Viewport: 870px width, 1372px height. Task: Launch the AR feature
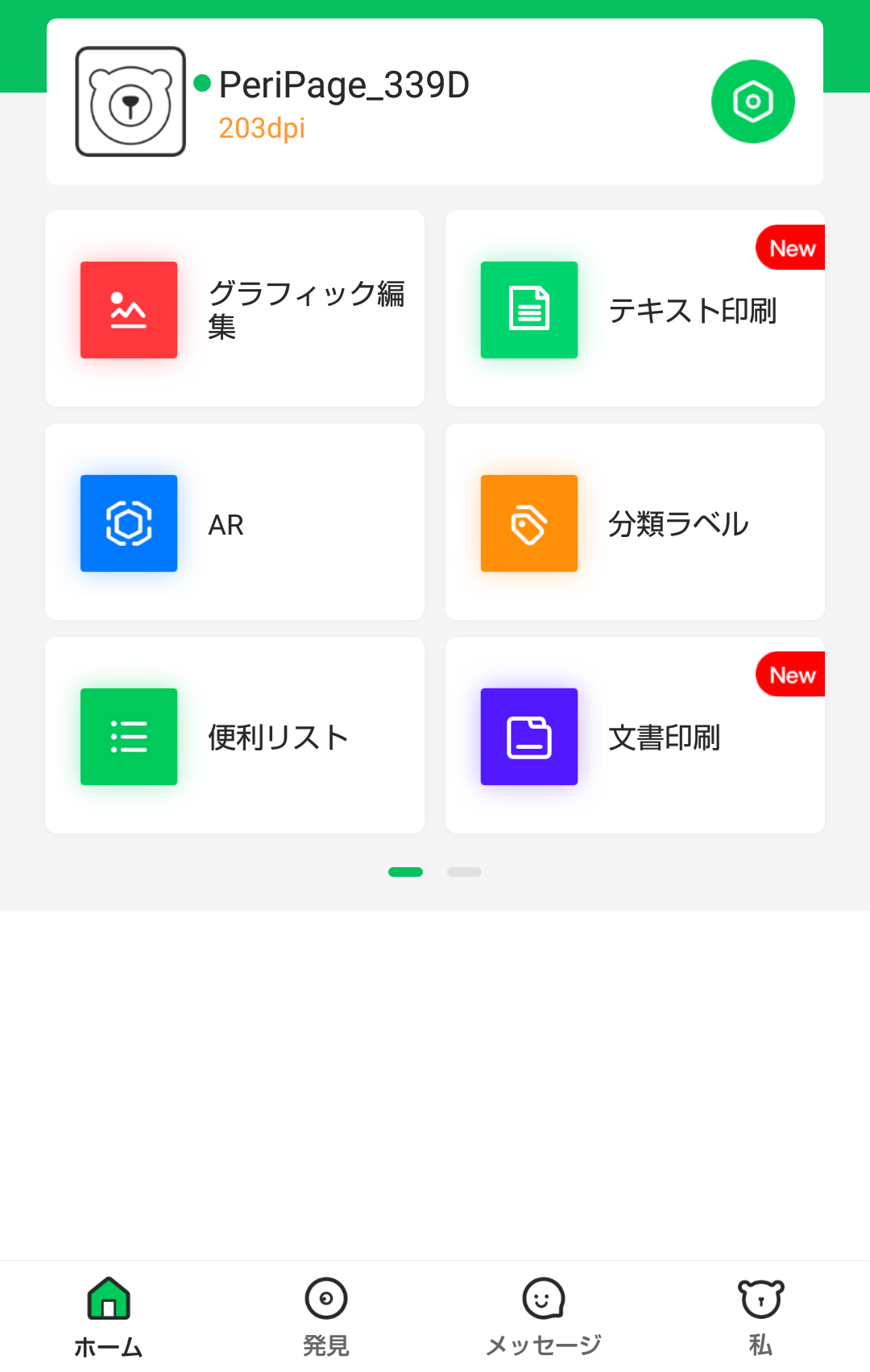pyautogui.click(x=234, y=523)
